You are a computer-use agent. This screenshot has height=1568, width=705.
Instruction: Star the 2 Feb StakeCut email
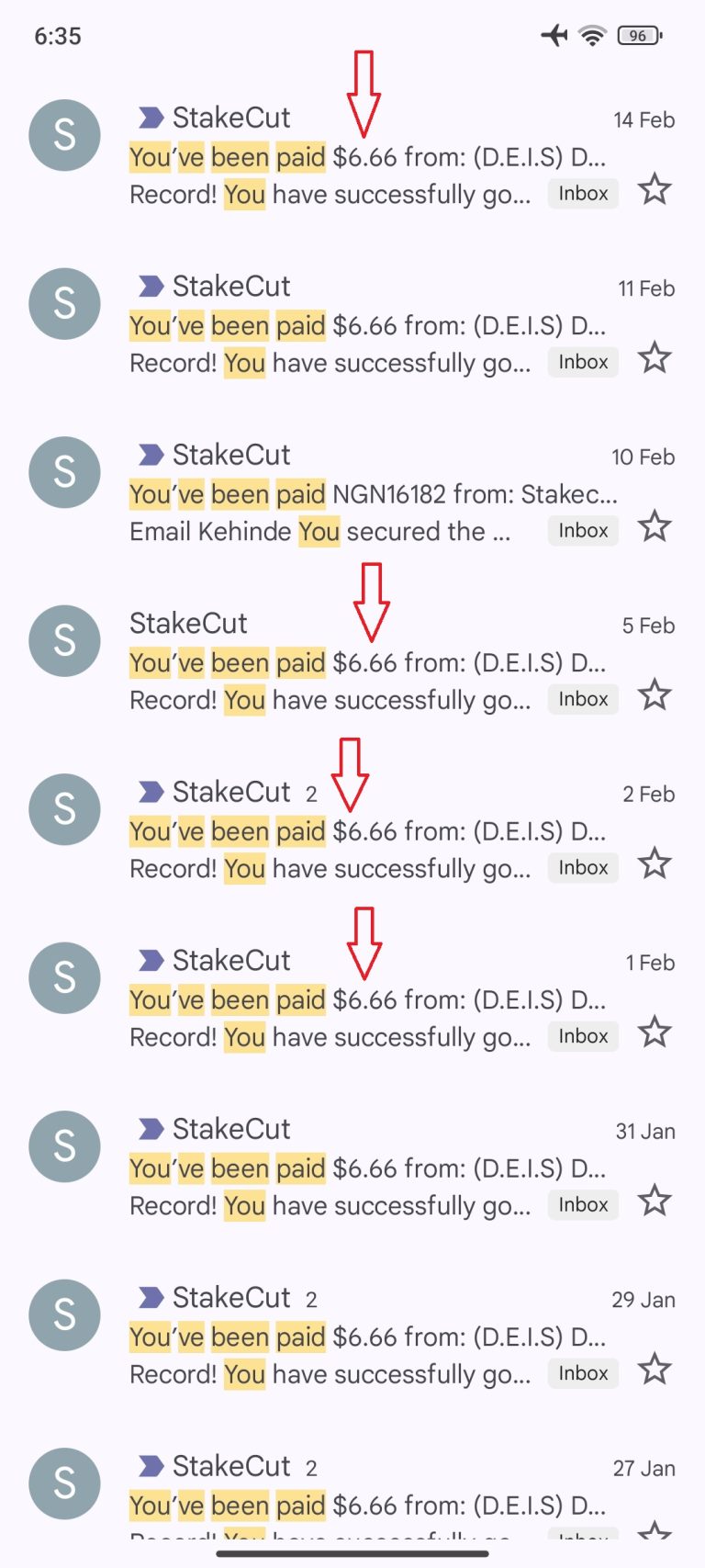coord(655,864)
